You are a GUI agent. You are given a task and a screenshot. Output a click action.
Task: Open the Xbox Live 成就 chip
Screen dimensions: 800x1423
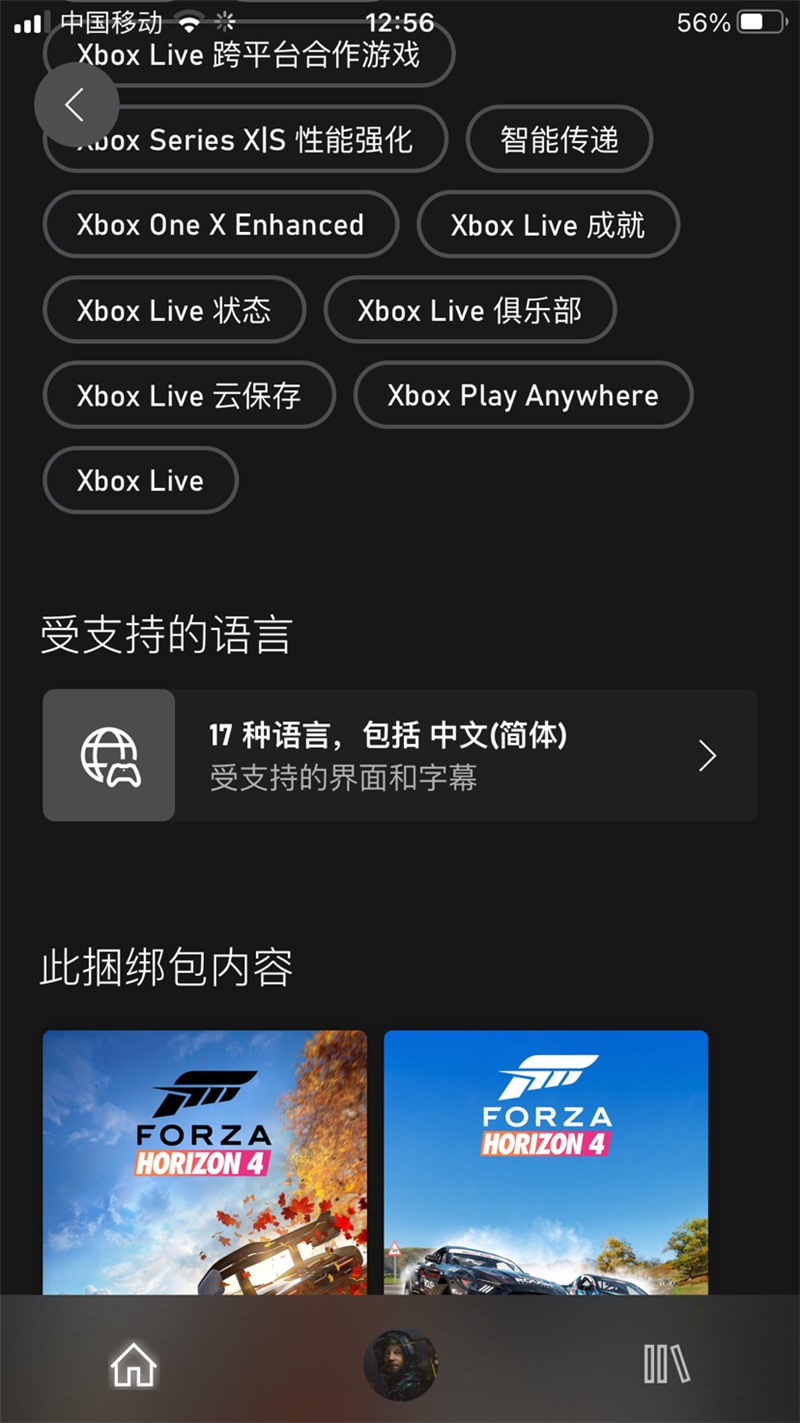pyautogui.click(x=547, y=225)
